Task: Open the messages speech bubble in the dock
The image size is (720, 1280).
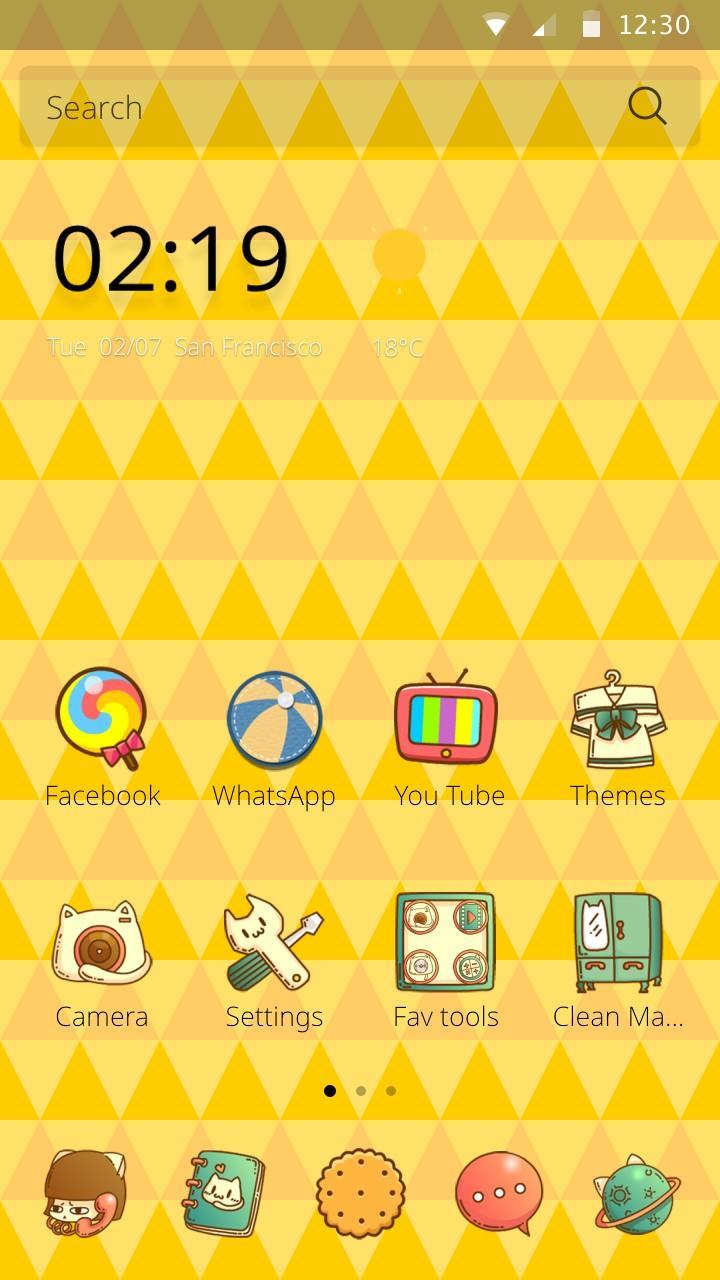Action: [x=499, y=1193]
